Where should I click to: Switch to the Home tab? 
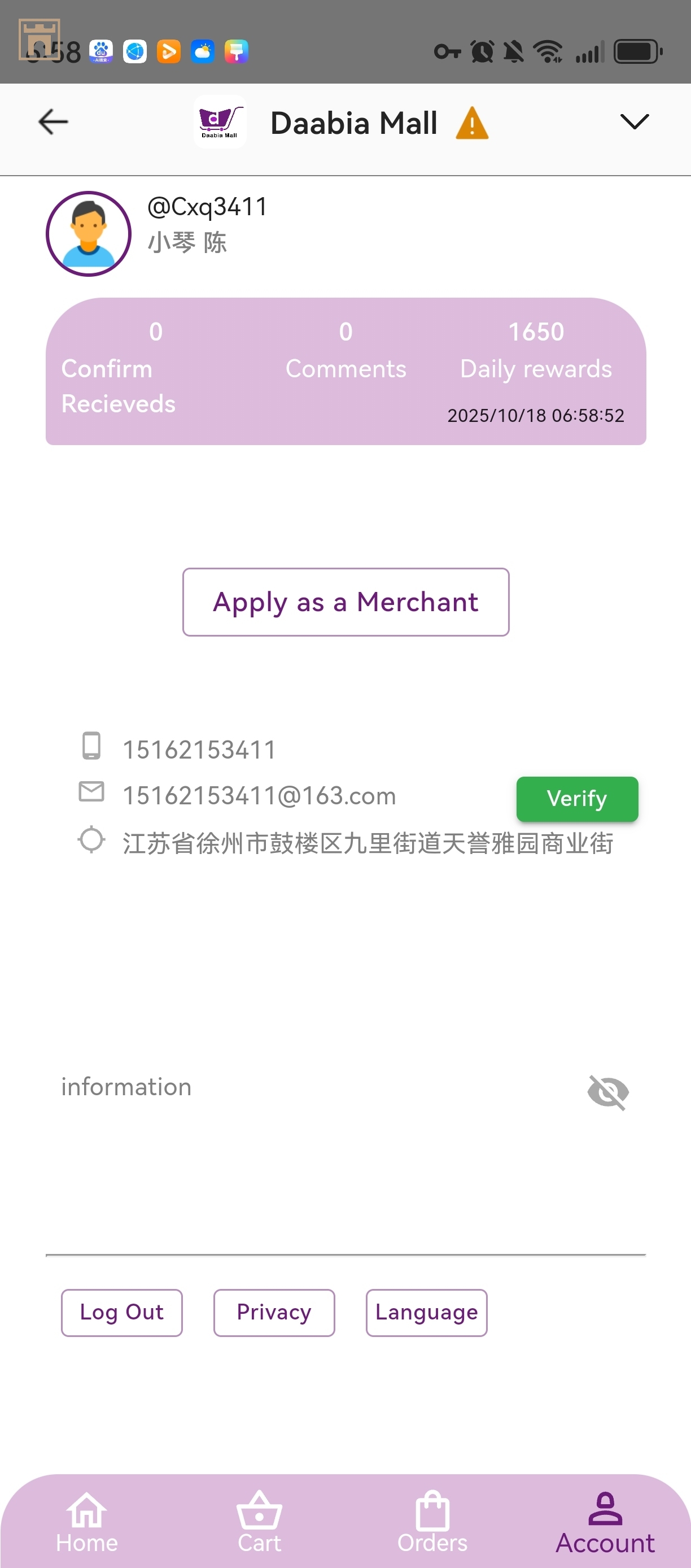coord(87,1522)
